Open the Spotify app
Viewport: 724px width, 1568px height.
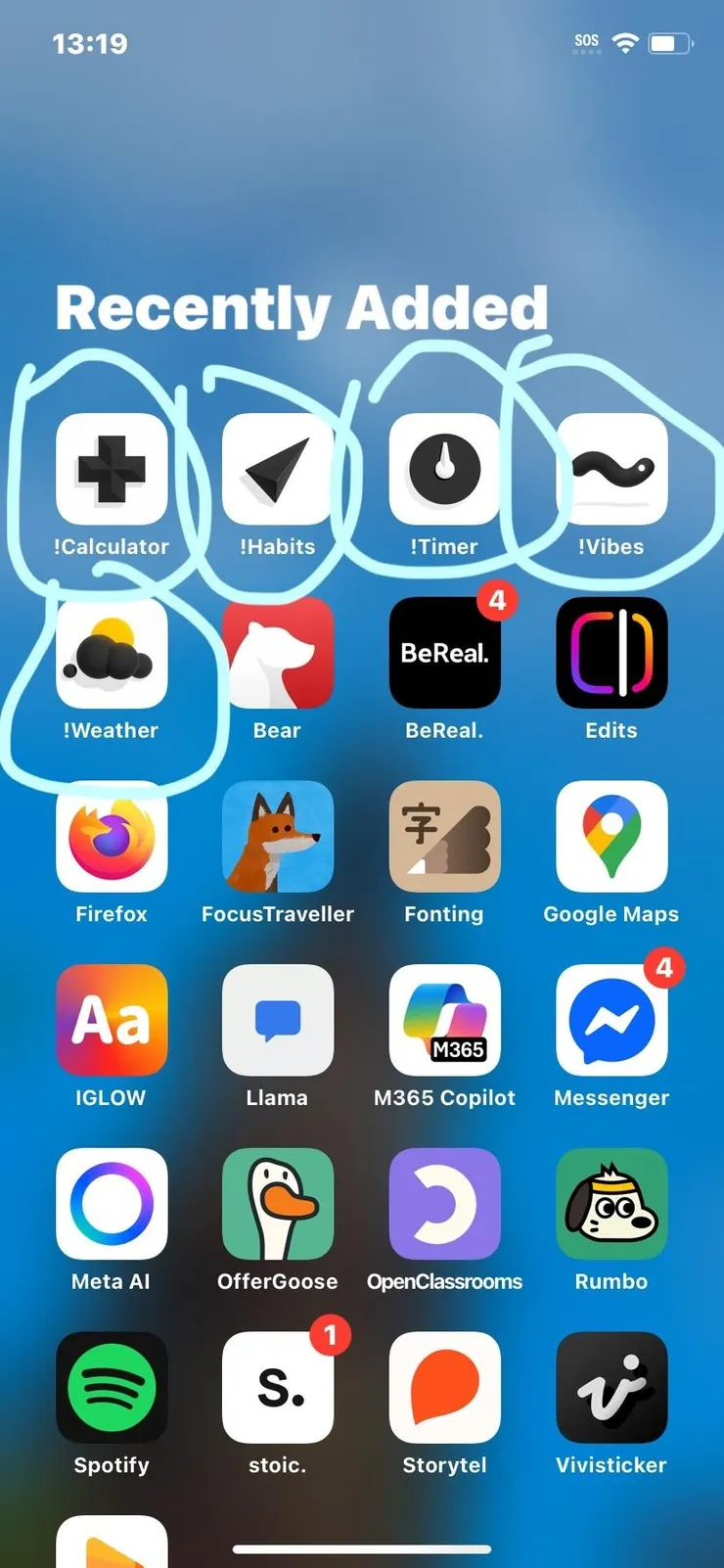click(112, 1387)
